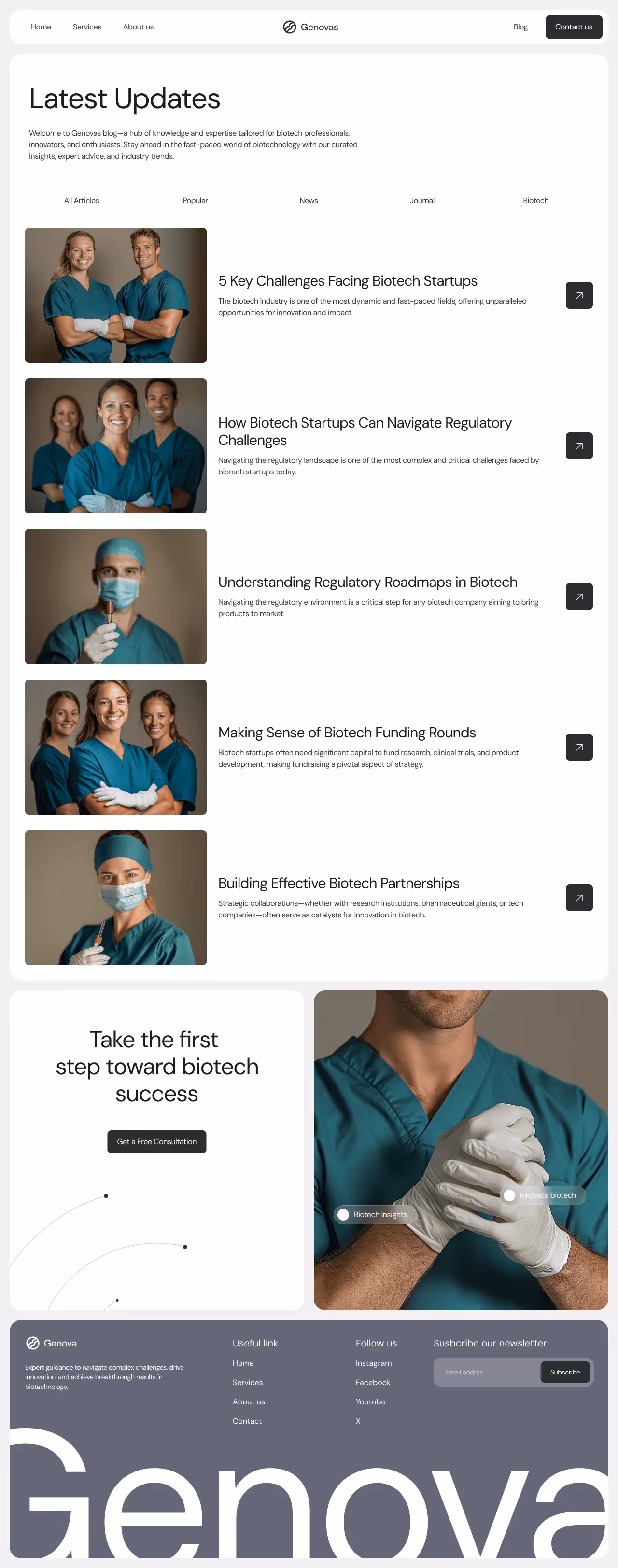
Task: Open arrow for Building Effective Biotech Partnerships
Action: pyautogui.click(x=578, y=897)
